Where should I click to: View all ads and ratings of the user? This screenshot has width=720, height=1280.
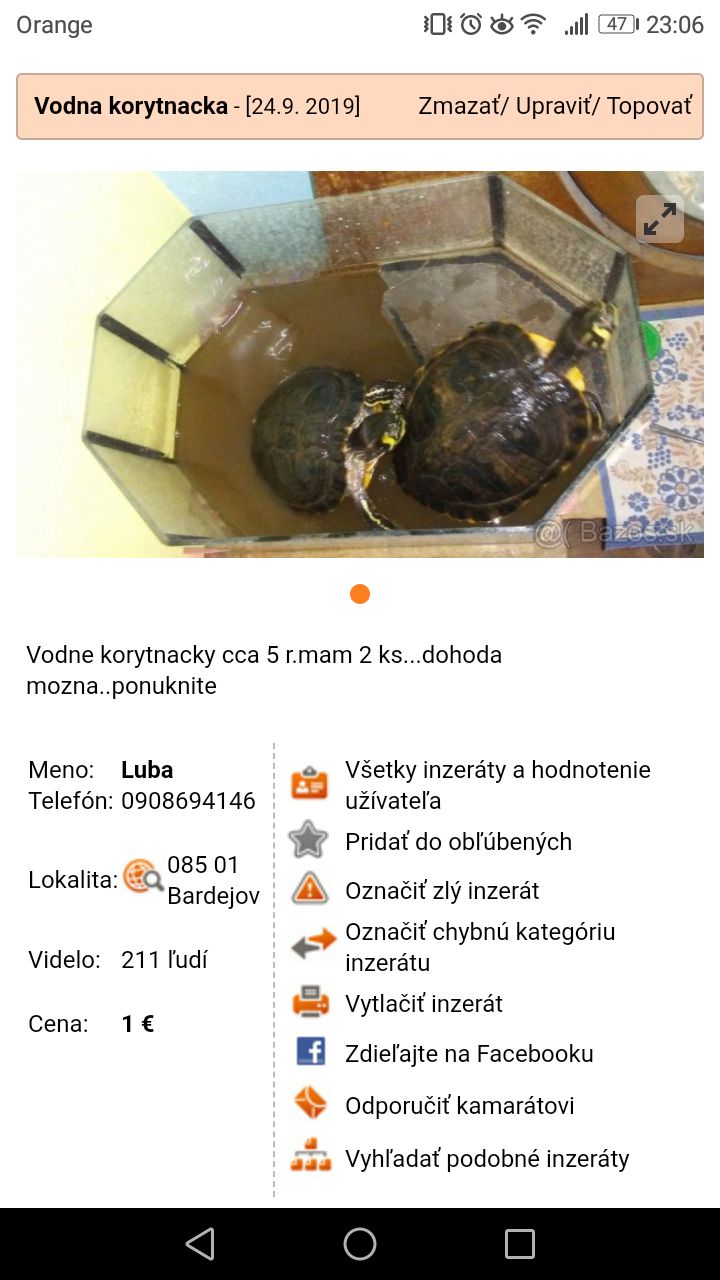(x=497, y=785)
